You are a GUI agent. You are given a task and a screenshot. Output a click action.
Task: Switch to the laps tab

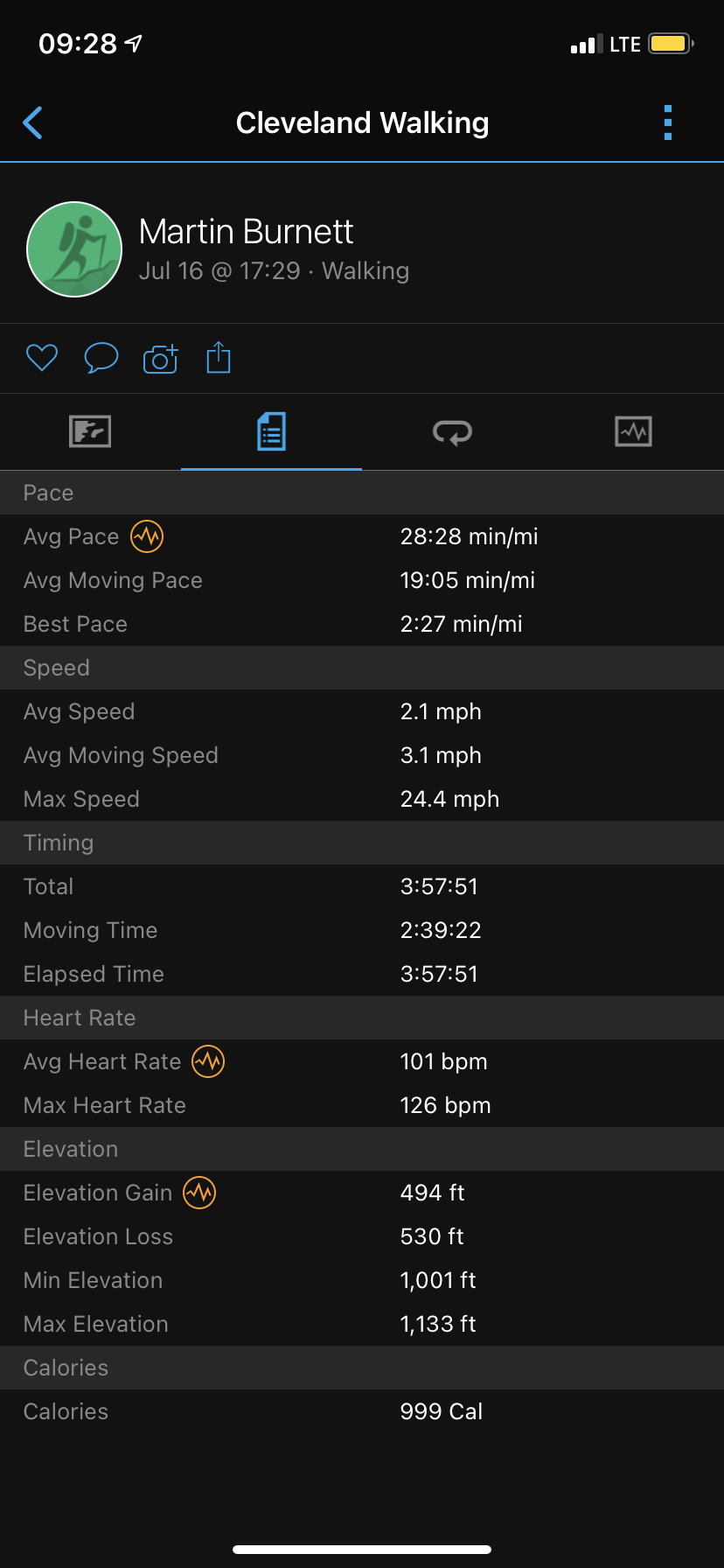click(452, 431)
